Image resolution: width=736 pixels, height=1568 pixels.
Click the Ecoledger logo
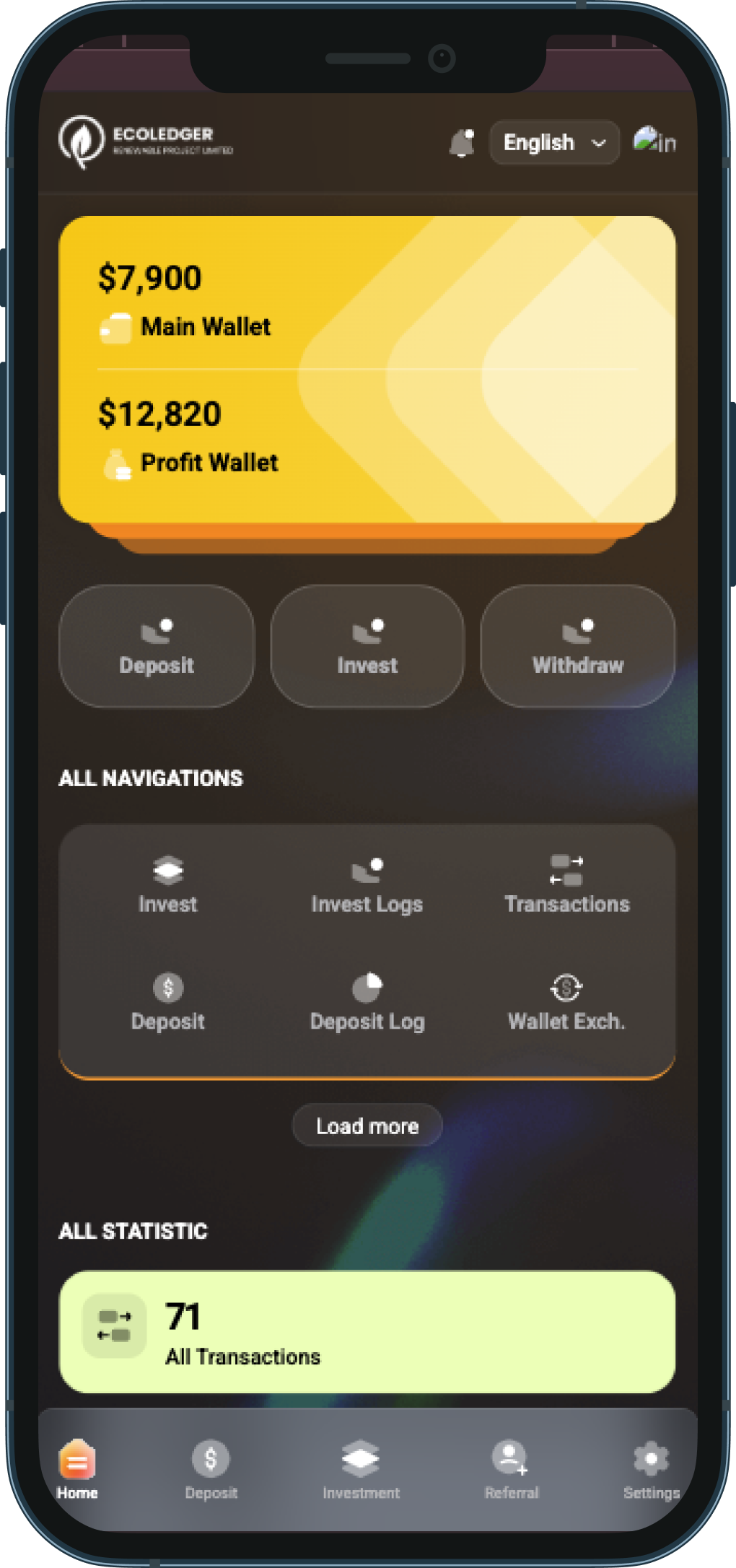tap(82, 140)
